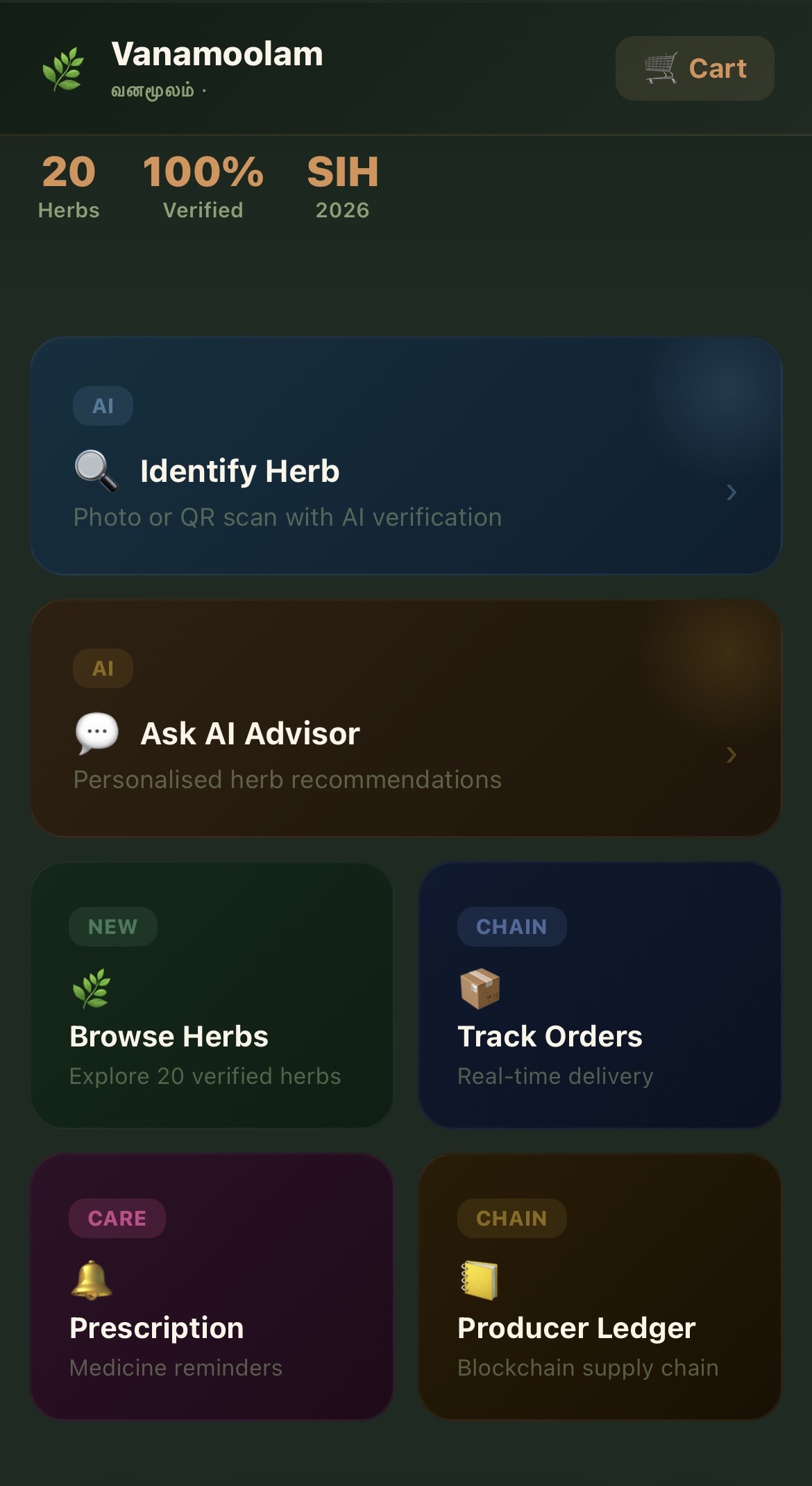Open the Cart button

695,69
